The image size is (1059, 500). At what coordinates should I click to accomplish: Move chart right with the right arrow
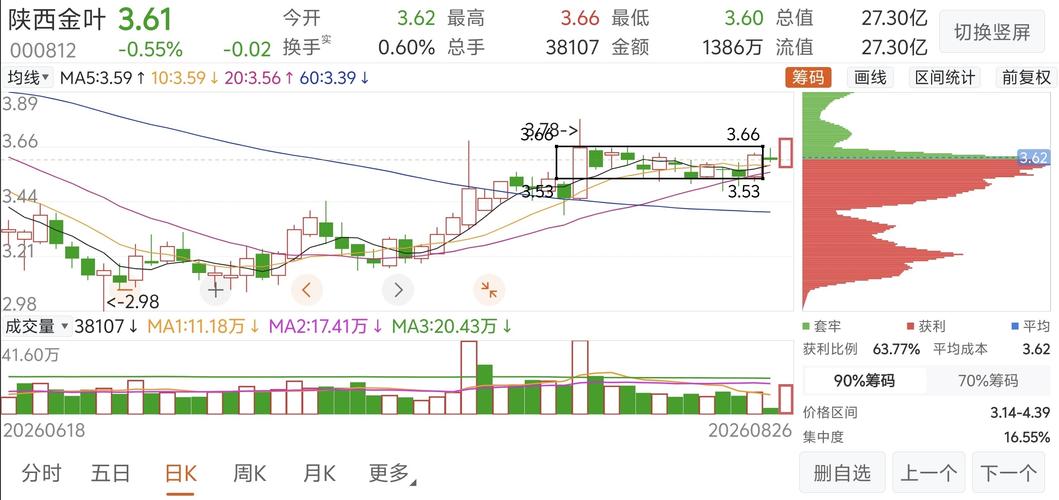[x=398, y=291]
